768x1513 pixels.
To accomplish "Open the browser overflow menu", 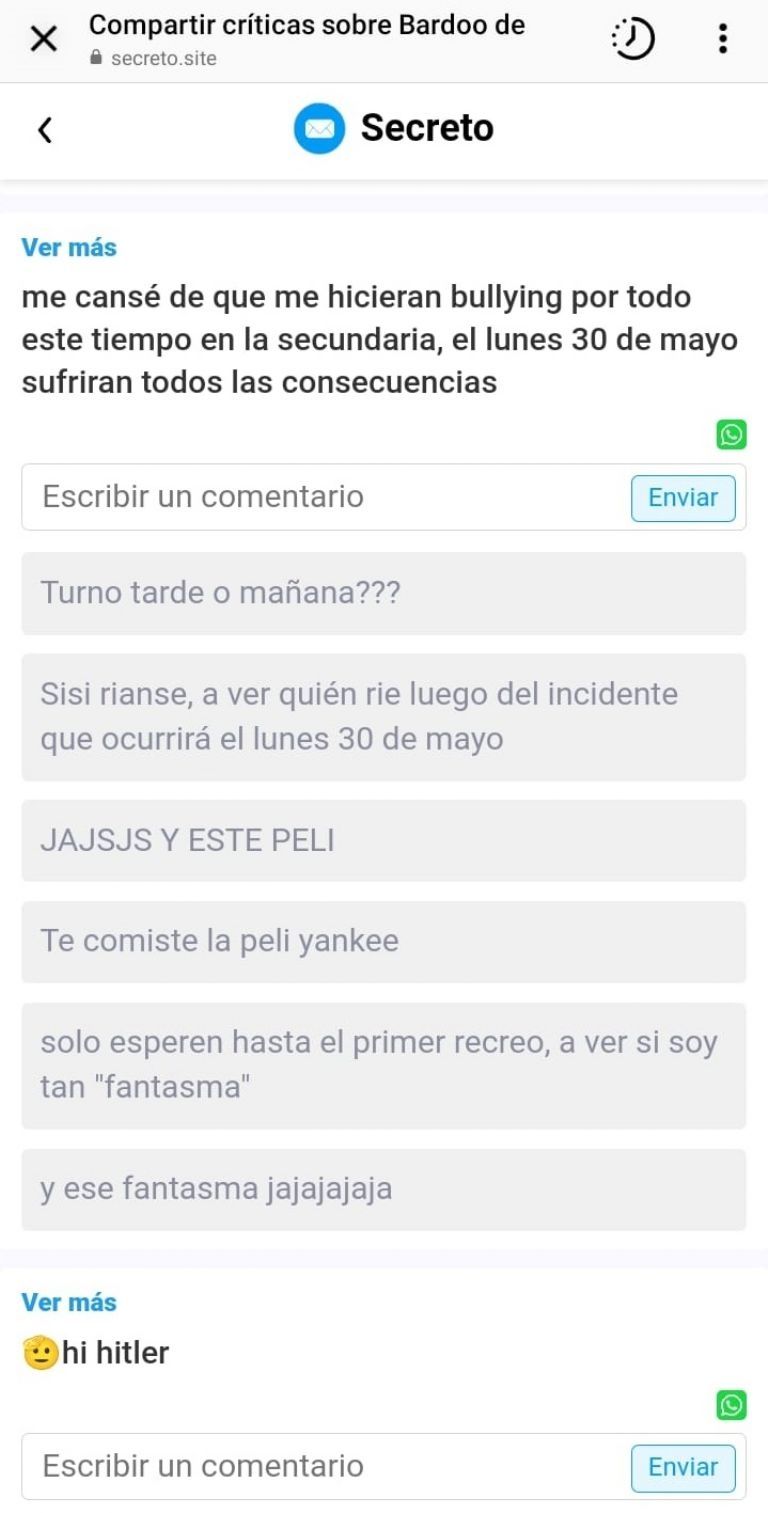I will coord(722,40).
